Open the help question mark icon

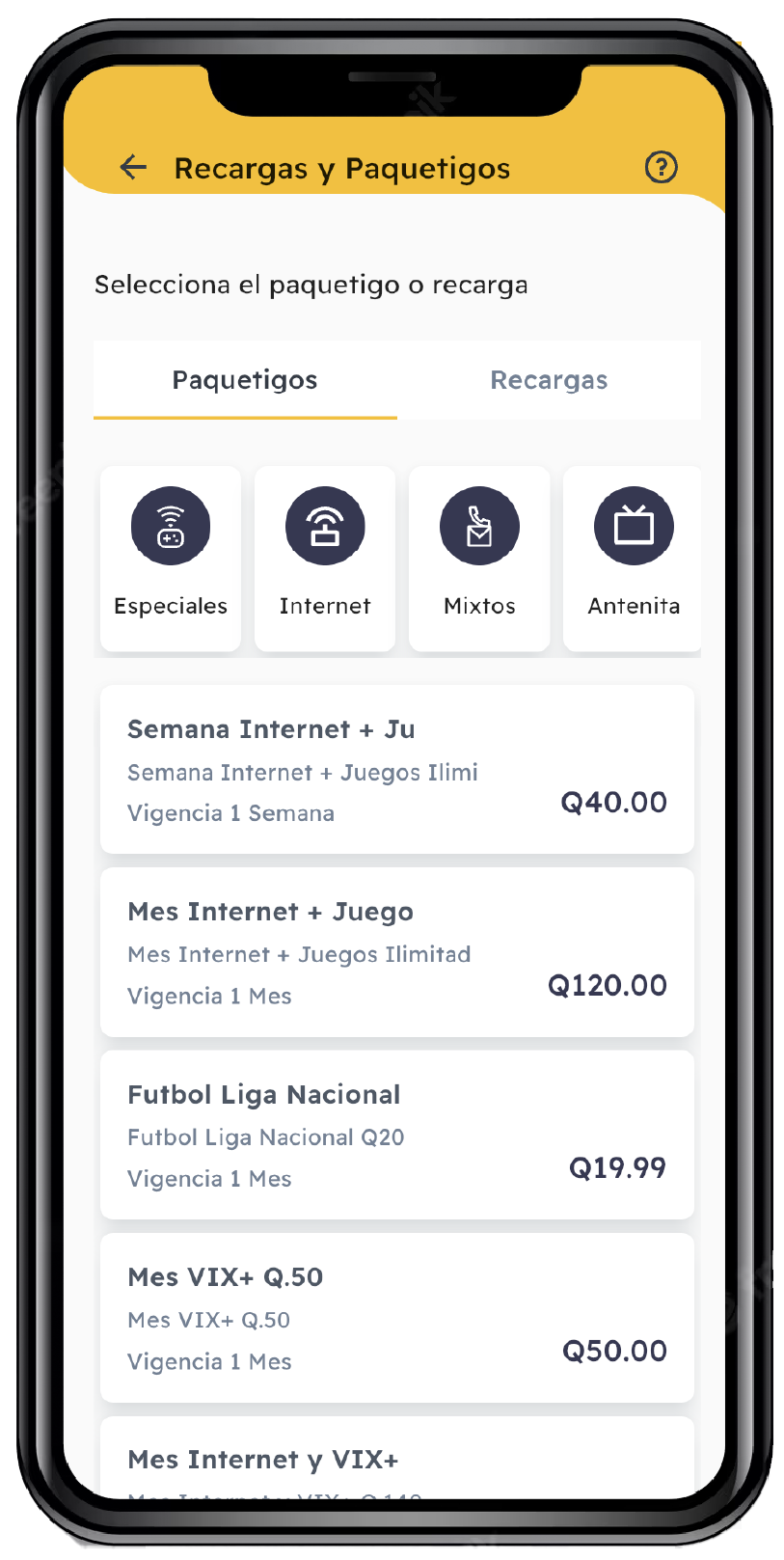click(x=661, y=168)
